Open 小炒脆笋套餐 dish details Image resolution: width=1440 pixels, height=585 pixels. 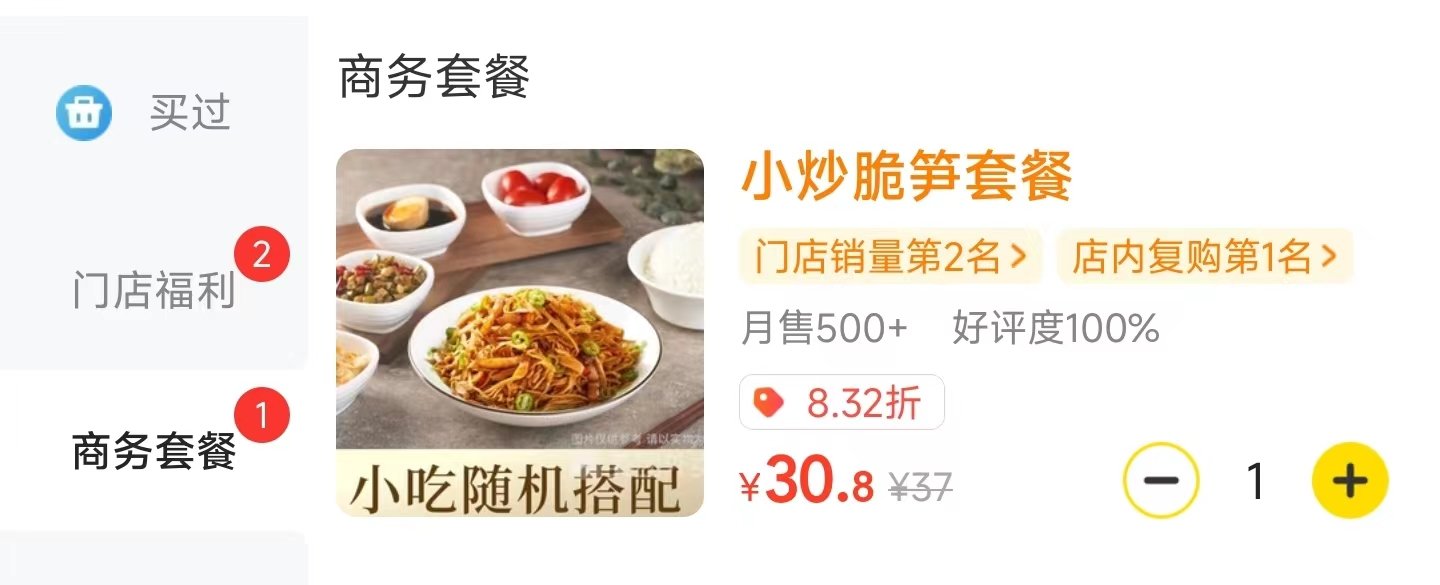[x=906, y=176]
